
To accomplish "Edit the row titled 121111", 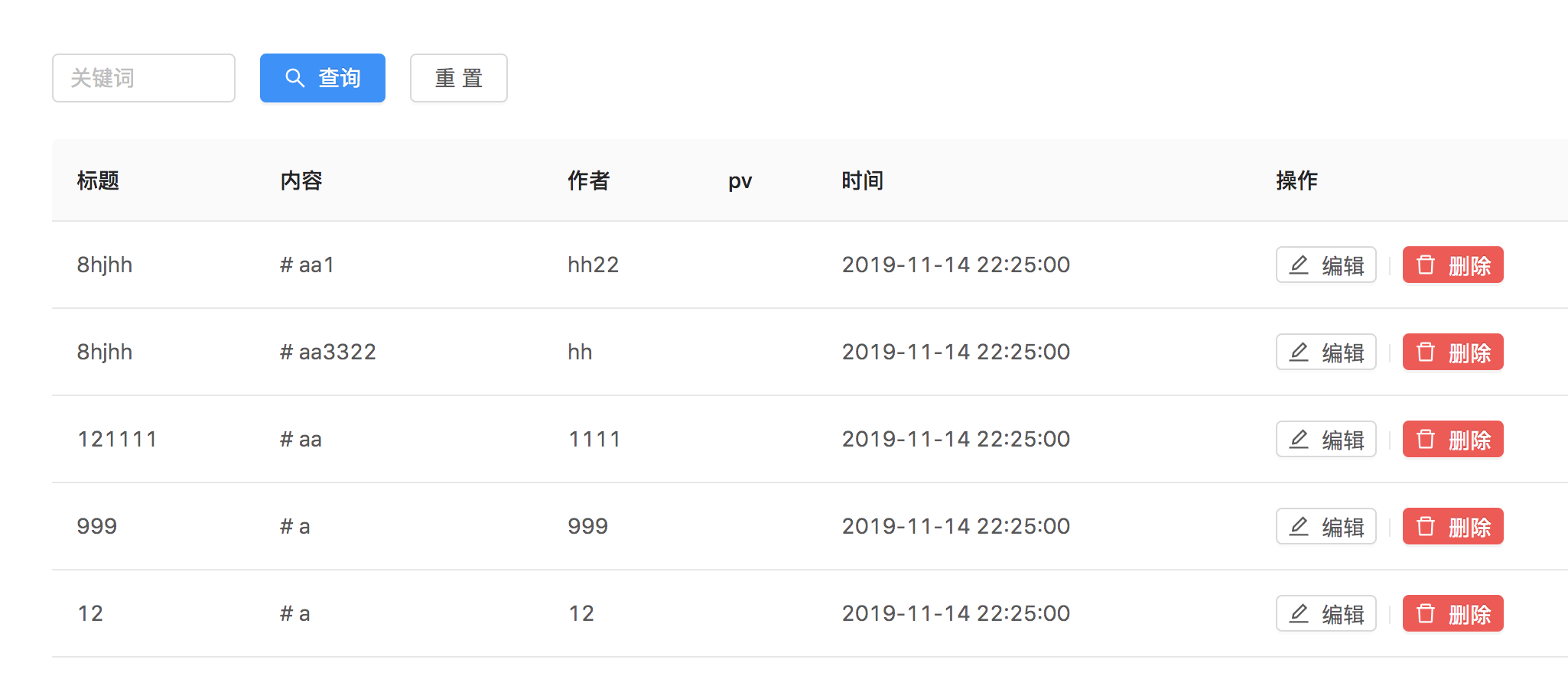I will 1326,439.
